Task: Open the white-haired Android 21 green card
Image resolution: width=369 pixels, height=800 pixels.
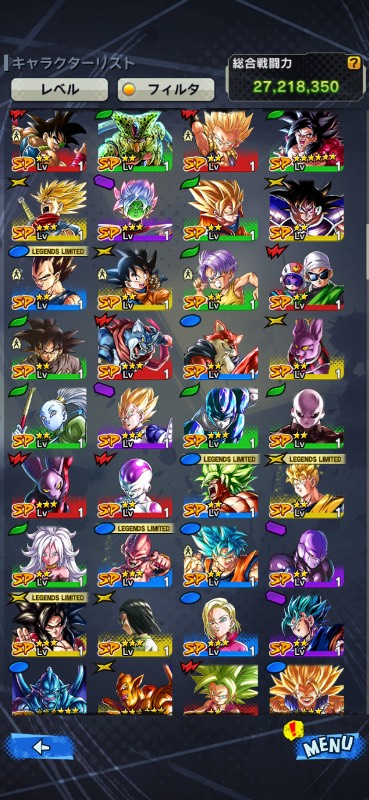Action: pos(49,555)
